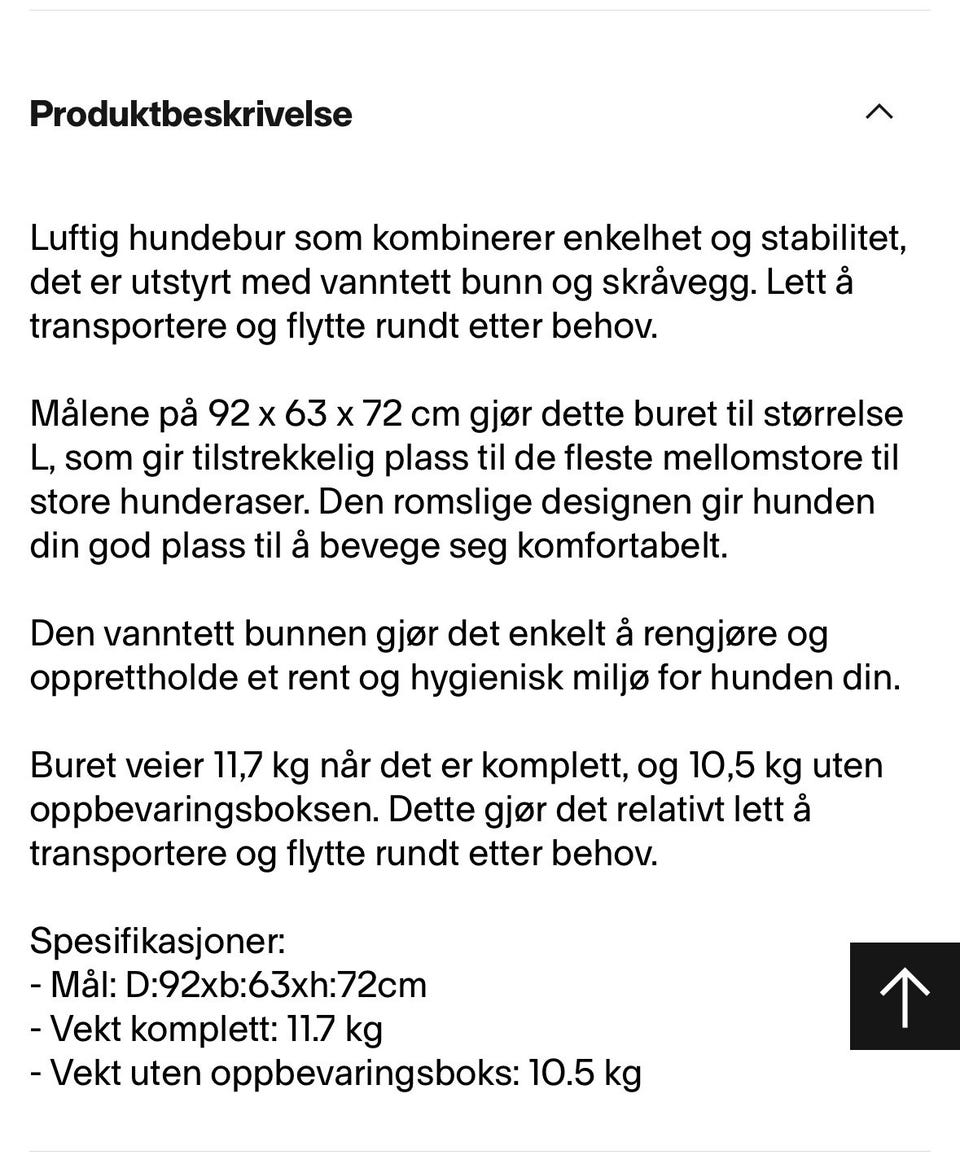Click the Produktbeskrivelse section heading

tap(191, 114)
